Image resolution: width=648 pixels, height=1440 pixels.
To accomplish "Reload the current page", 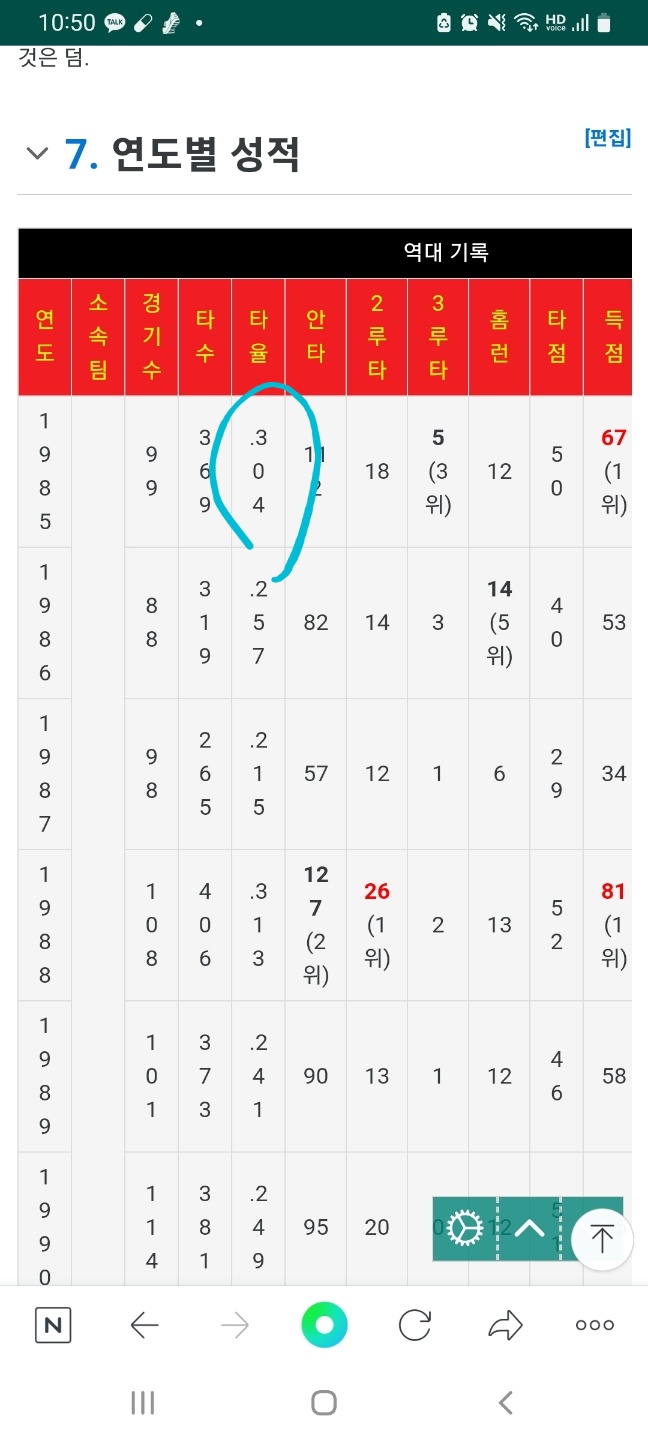I will 414,1326.
